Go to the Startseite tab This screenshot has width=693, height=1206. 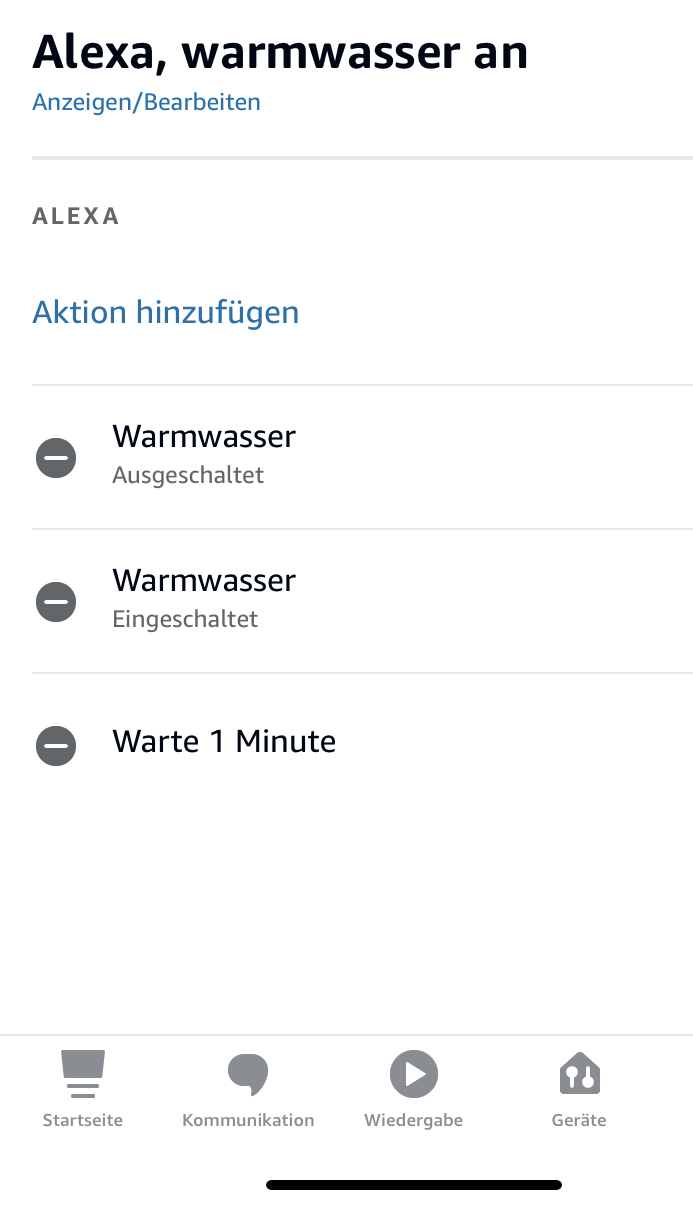83,1090
